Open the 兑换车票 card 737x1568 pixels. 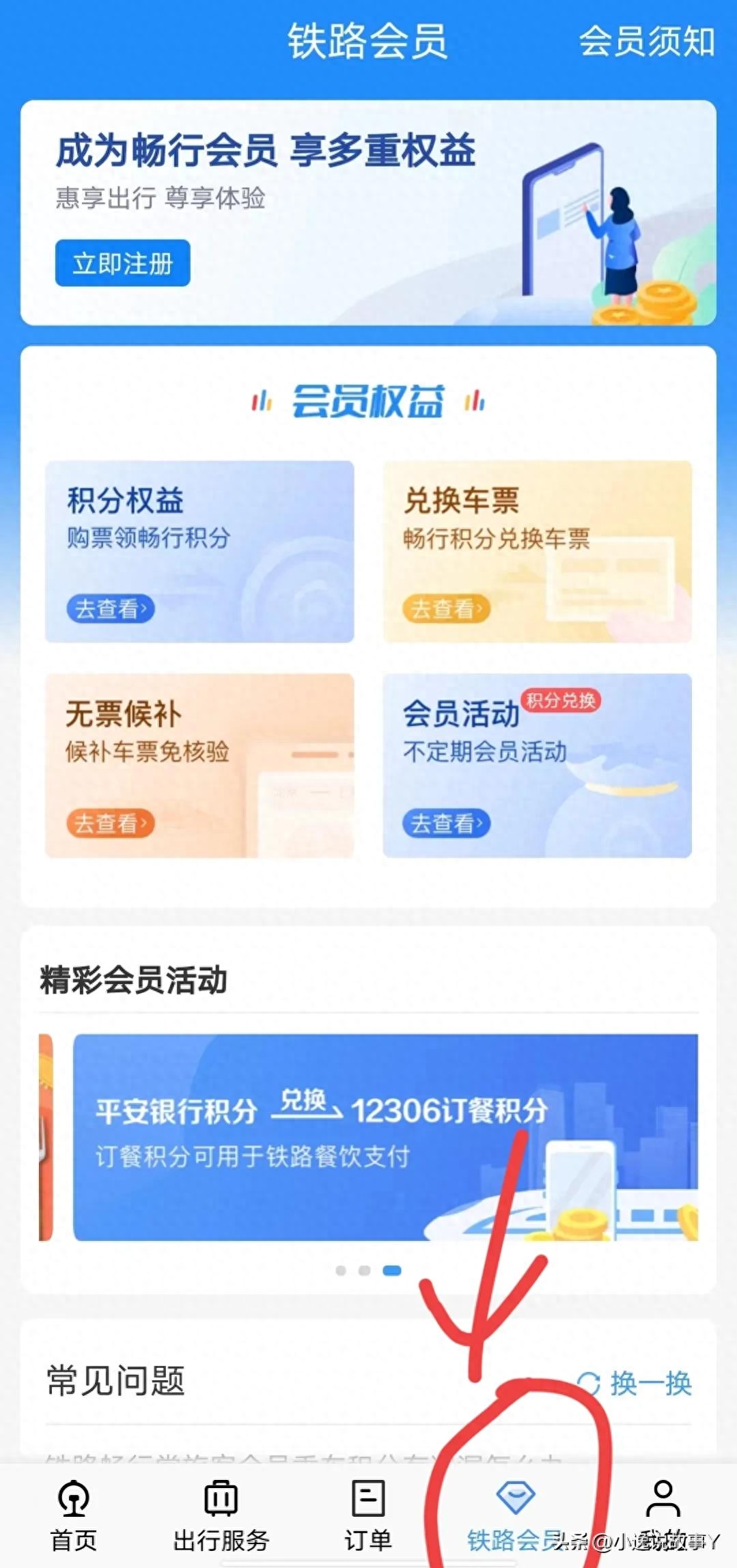(x=537, y=551)
